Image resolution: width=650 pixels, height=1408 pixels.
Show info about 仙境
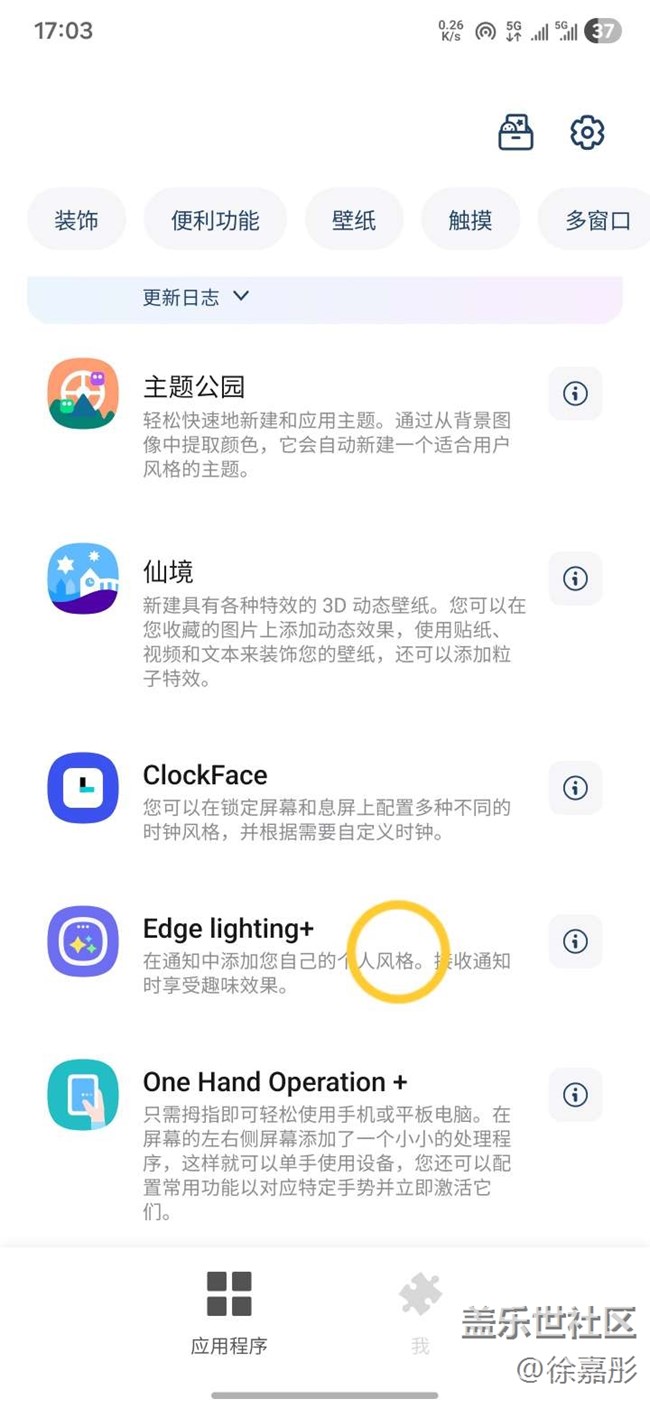pos(575,578)
